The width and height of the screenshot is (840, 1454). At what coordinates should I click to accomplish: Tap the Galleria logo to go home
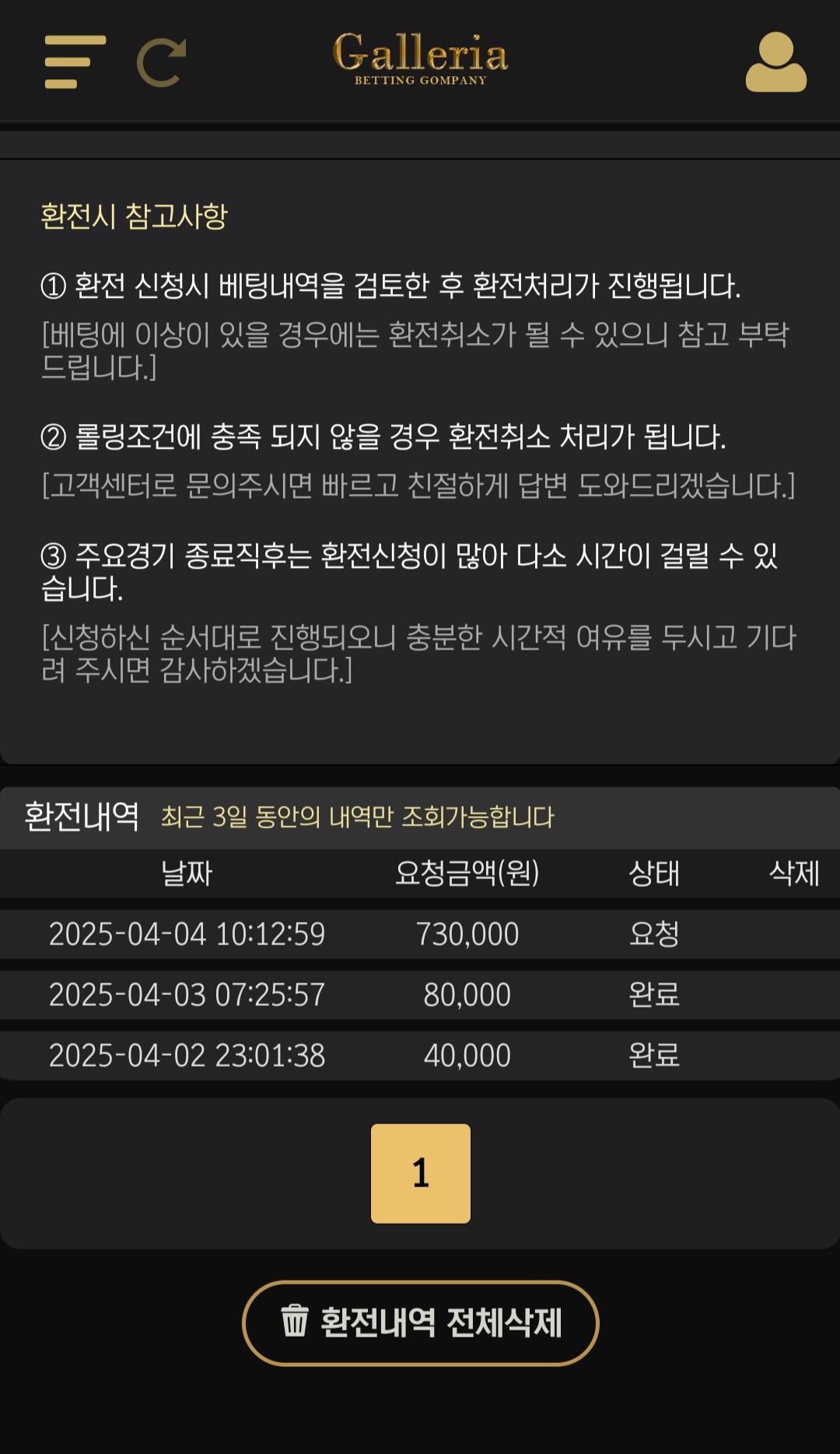(x=420, y=58)
